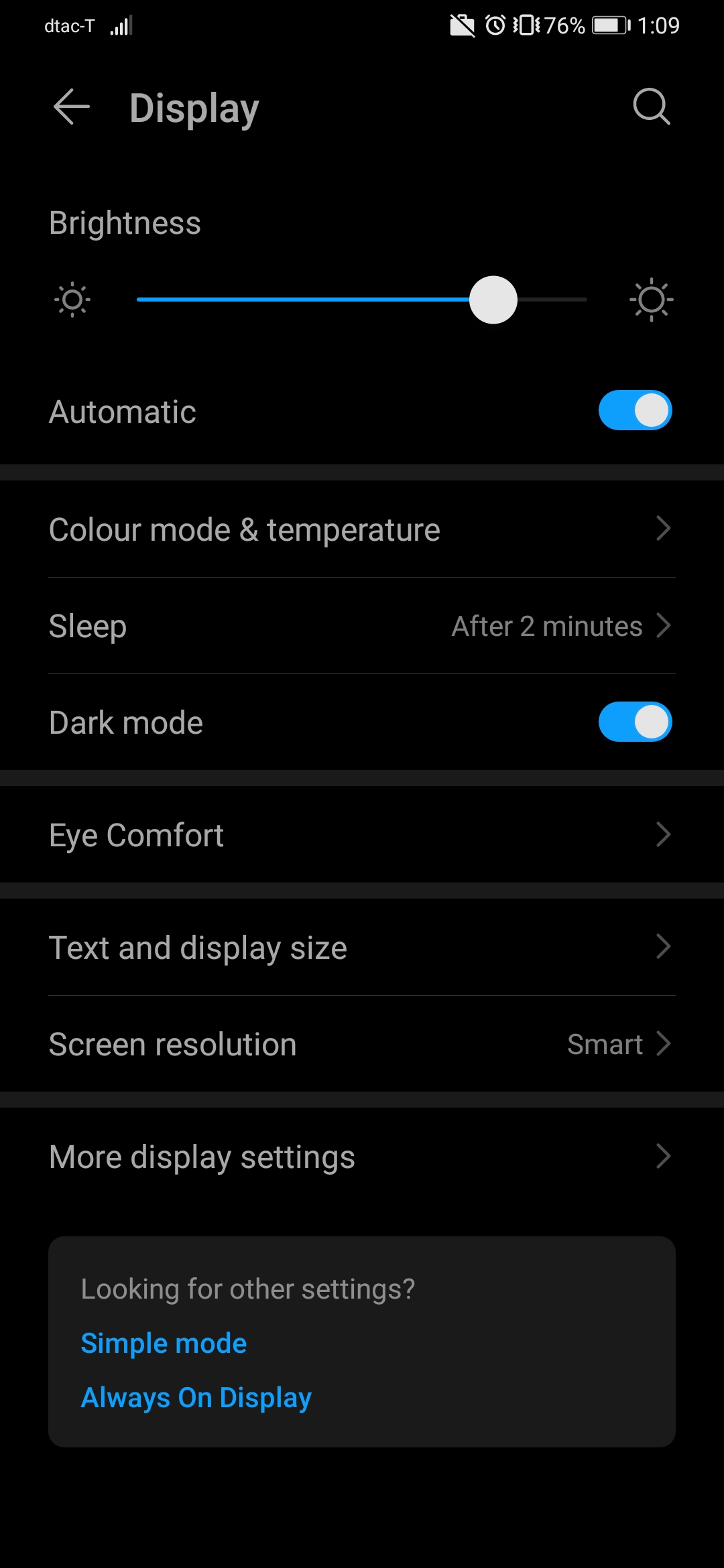Follow the Simple mode link
This screenshot has width=724, height=1568.
coord(164,1344)
